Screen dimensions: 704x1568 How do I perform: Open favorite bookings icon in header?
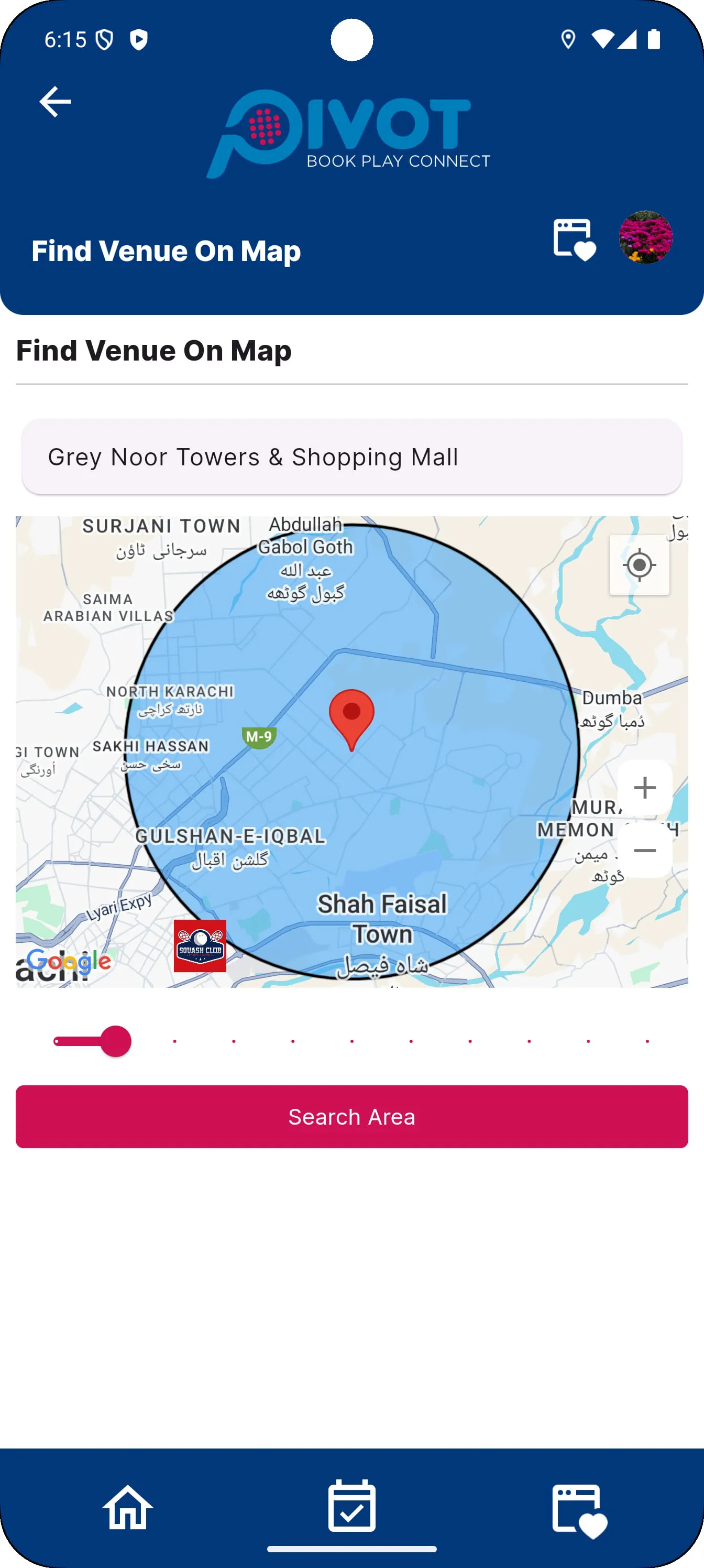(x=574, y=238)
